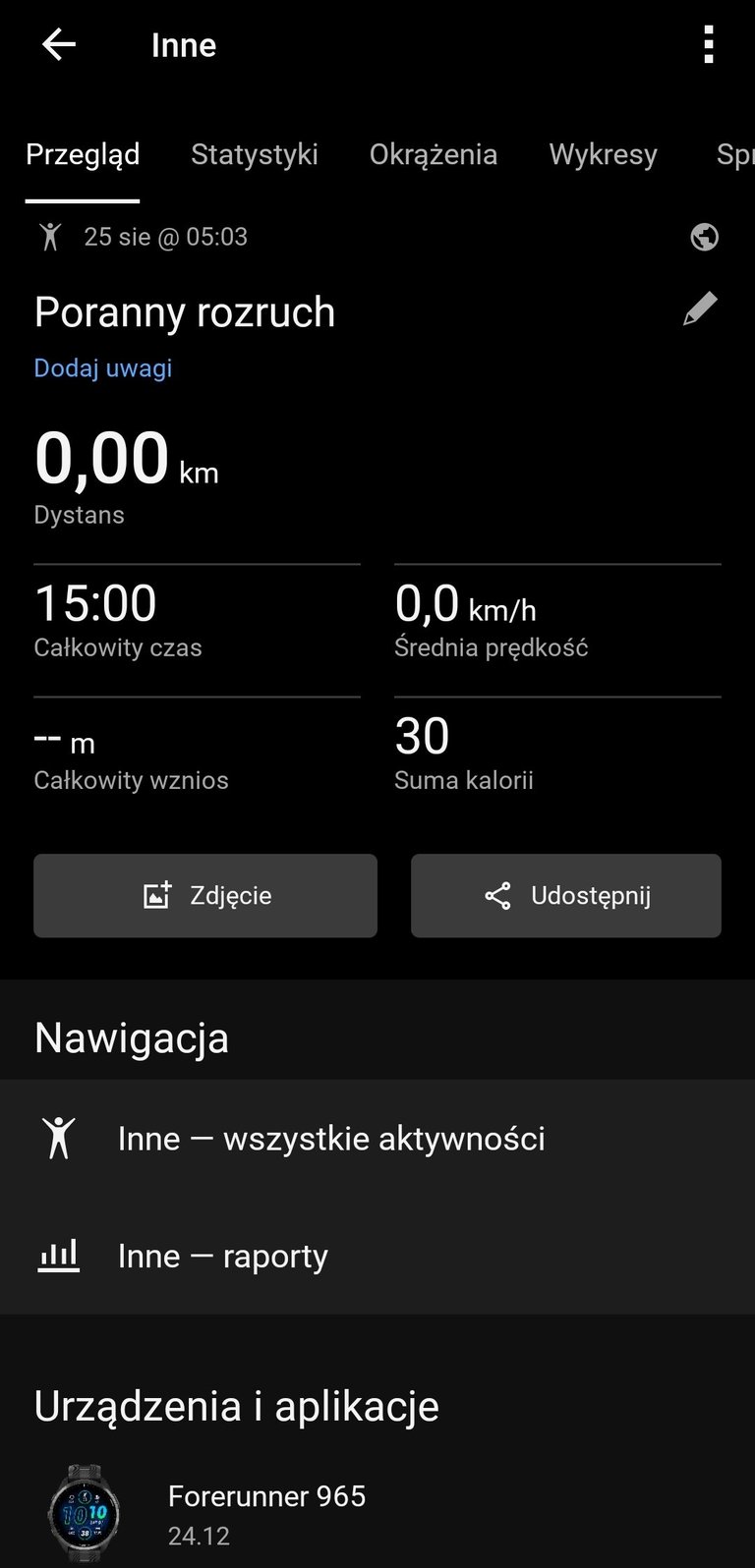This screenshot has width=755, height=1568.
Task: Tap the globe privacy icon
Action: coord(705,237)
